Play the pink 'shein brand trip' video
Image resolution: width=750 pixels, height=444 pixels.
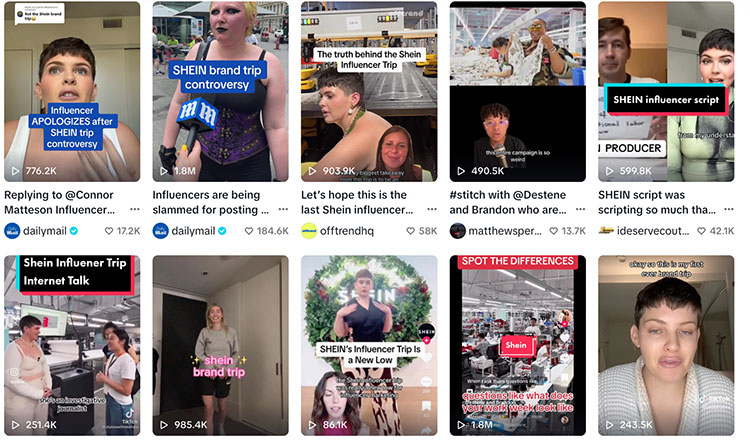(x=220, y=345)
